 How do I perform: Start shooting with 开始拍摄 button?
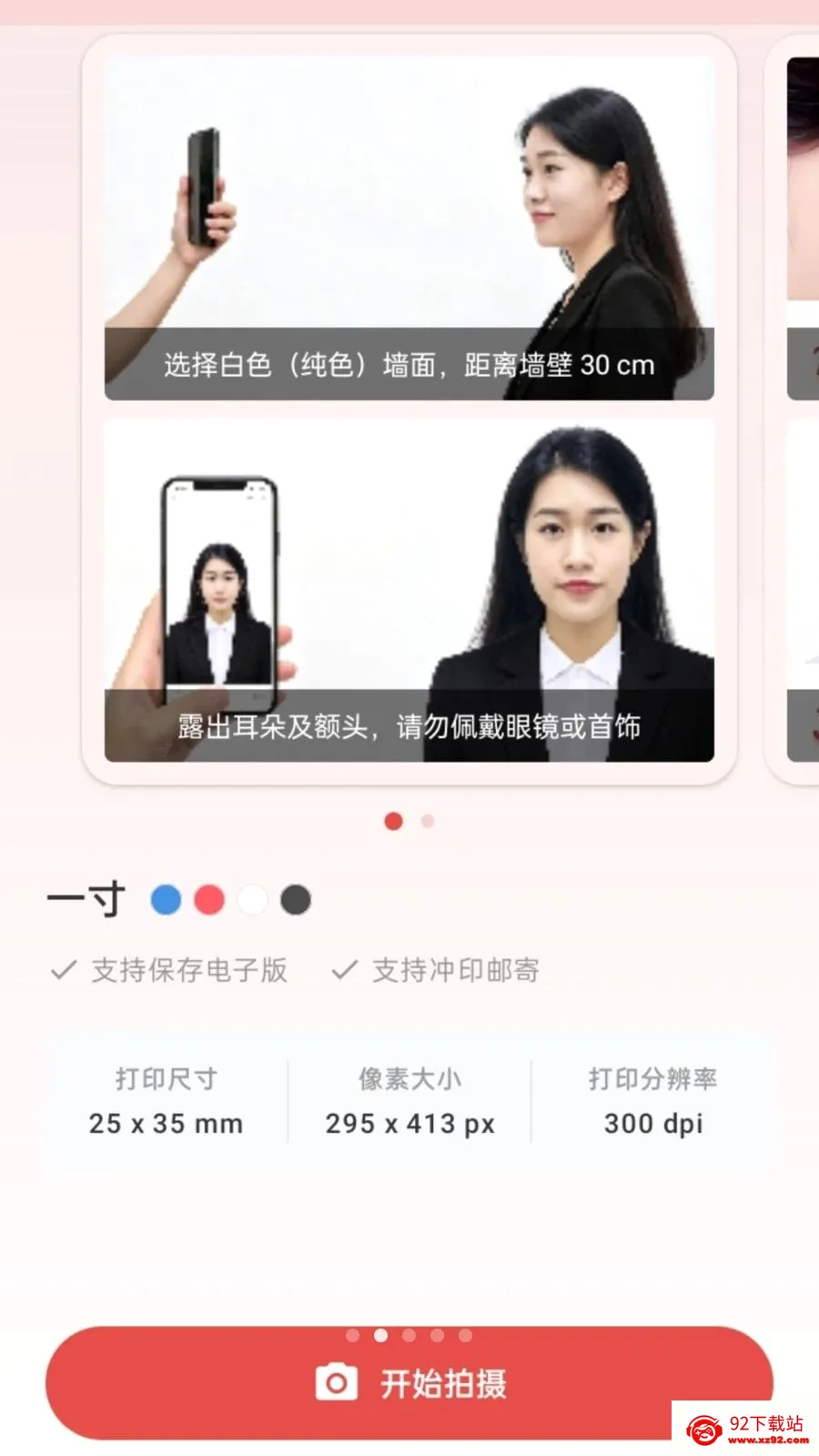(x=409, y=1382)
